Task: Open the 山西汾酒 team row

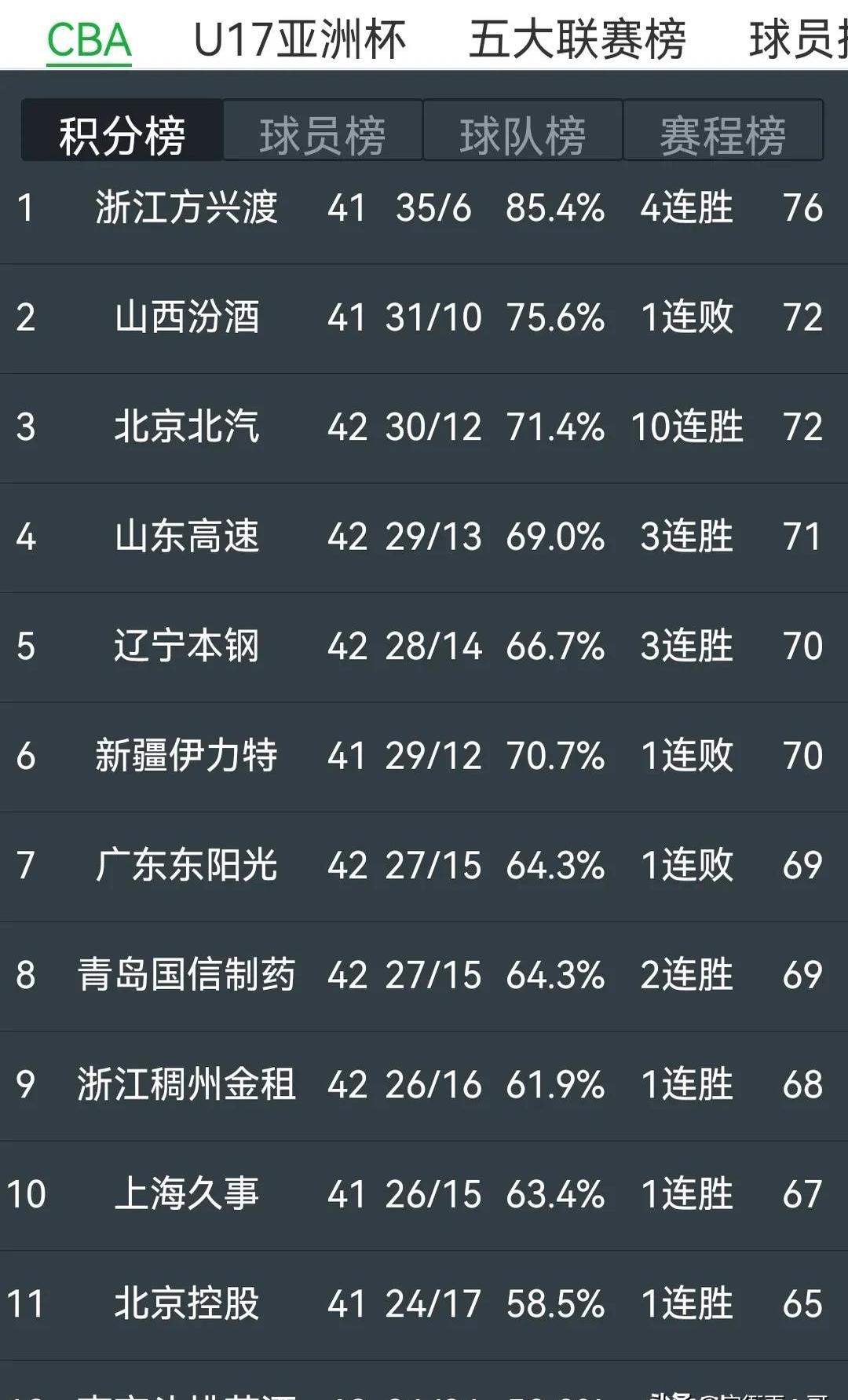Action: click(187, 317)
